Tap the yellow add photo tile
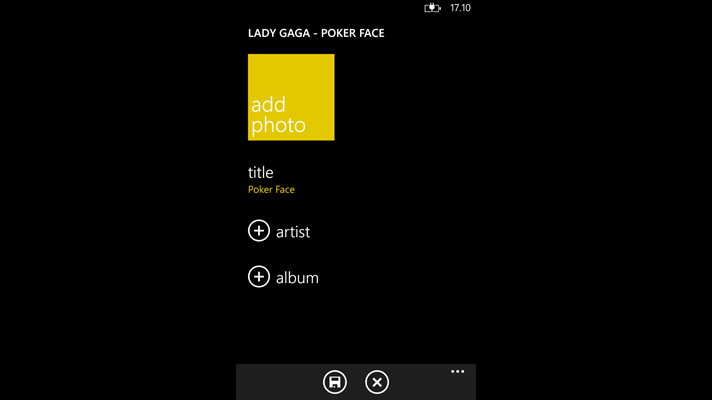The height and width of the screenshot is (400, 712). click(x=291, y=97)
